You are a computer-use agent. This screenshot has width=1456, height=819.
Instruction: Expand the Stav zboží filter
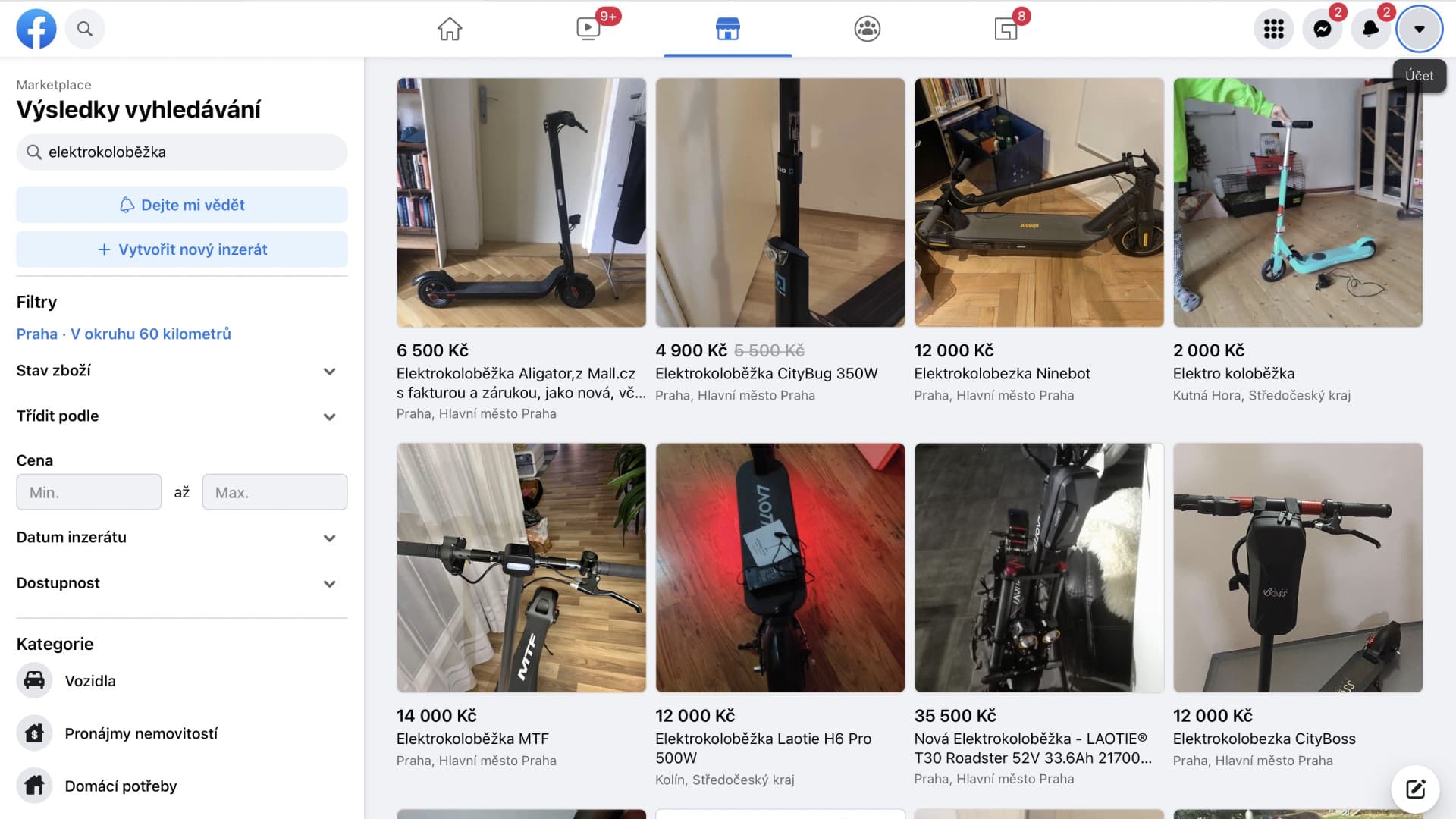click(176, 371)
